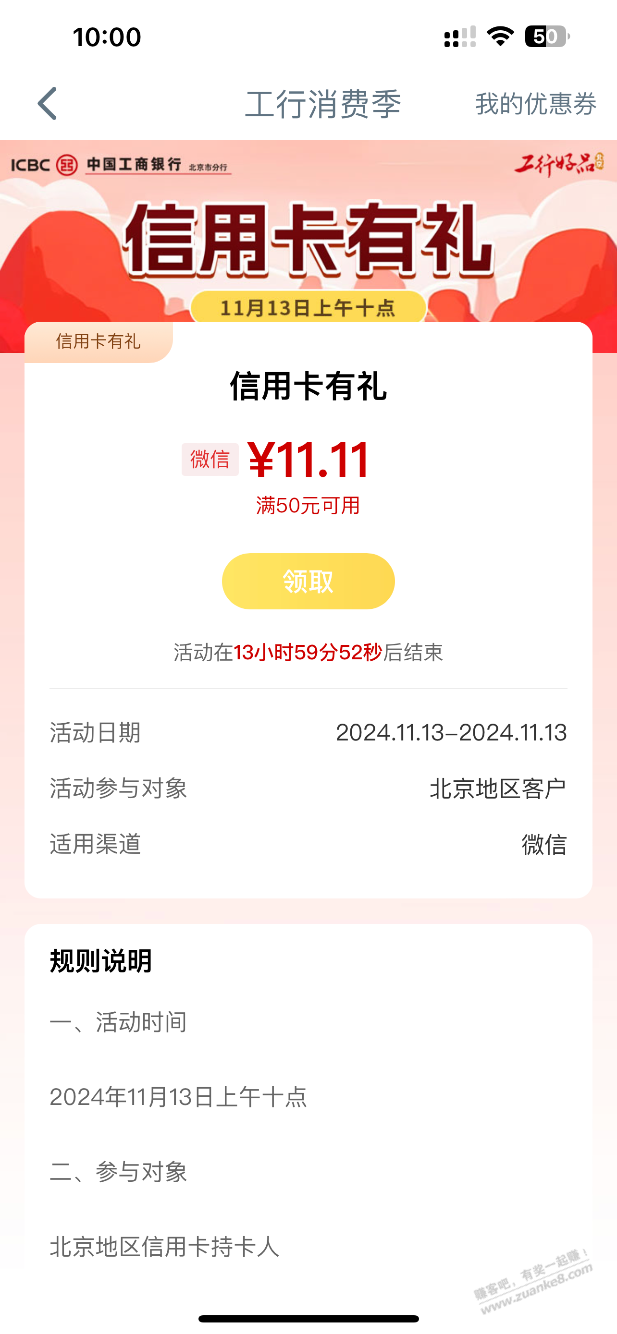Tap the yellow 领取 button
Screen dimensions: 617x1334
pos(308,581)
